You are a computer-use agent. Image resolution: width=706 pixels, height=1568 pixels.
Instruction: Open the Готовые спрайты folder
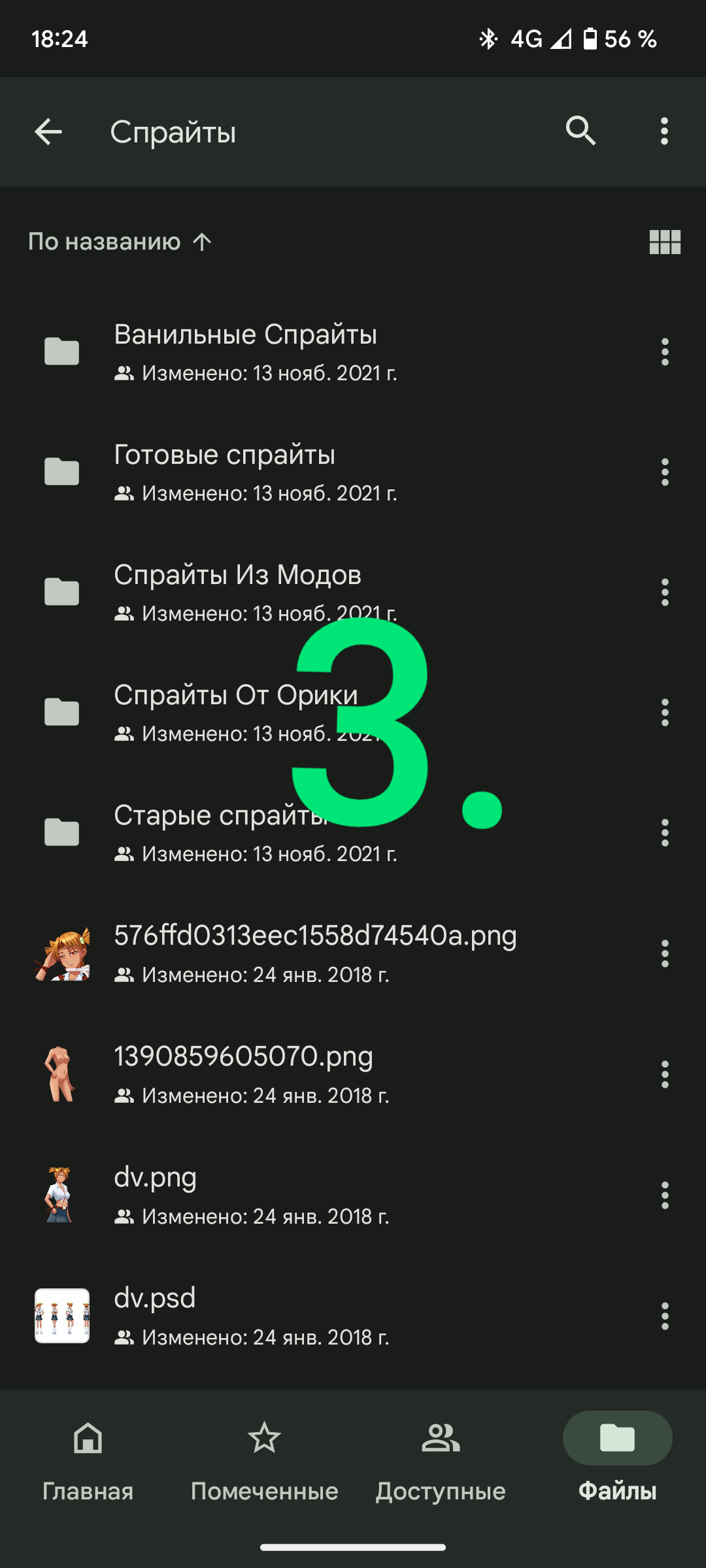pyautogui.click(x=224, y=472)
